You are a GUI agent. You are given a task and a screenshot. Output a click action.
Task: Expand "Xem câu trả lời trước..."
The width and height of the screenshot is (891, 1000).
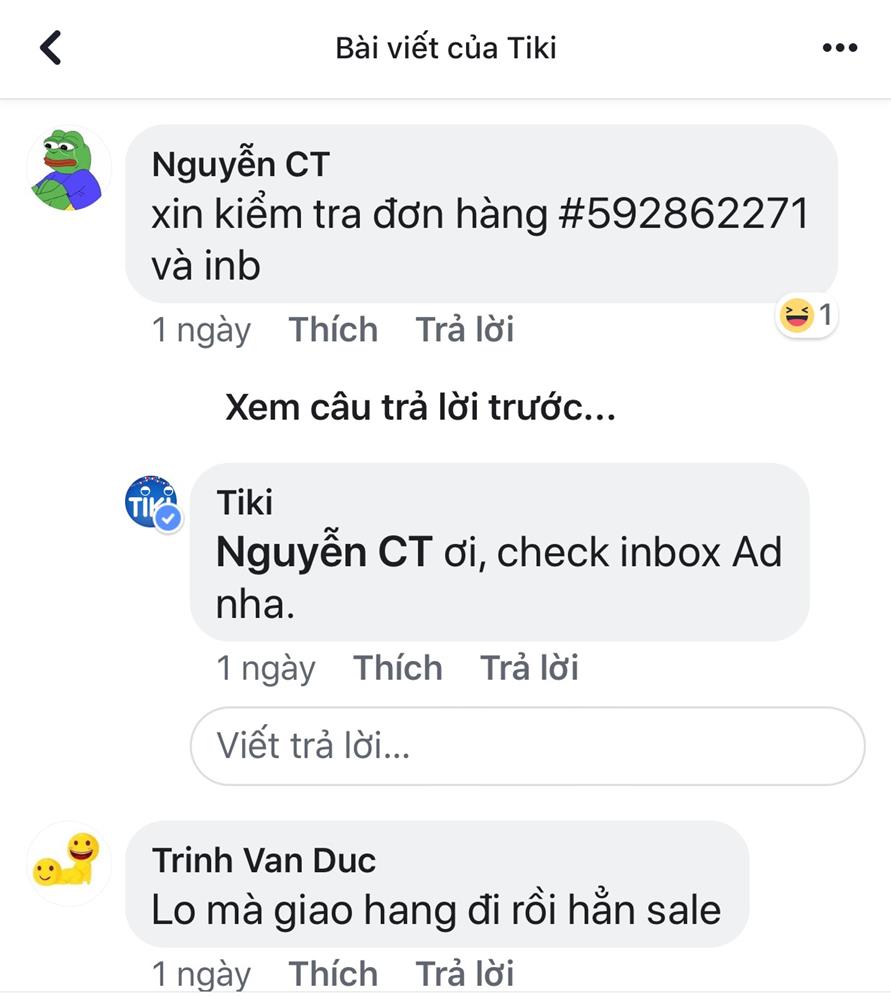pos(420,408)
